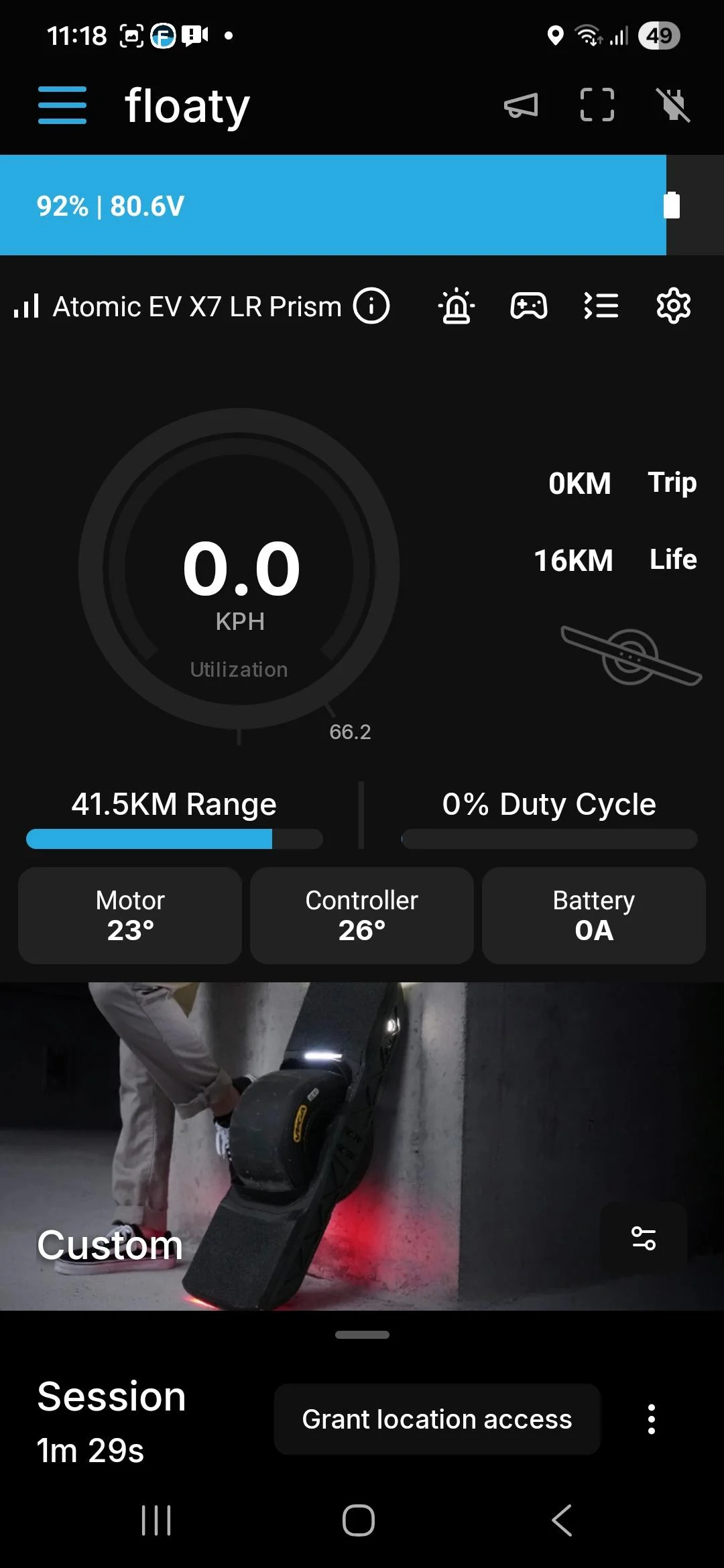Open the announcements megaphone icon
Image resolution: width=724 pixels, height=1568 pixels.
(521, 105)
